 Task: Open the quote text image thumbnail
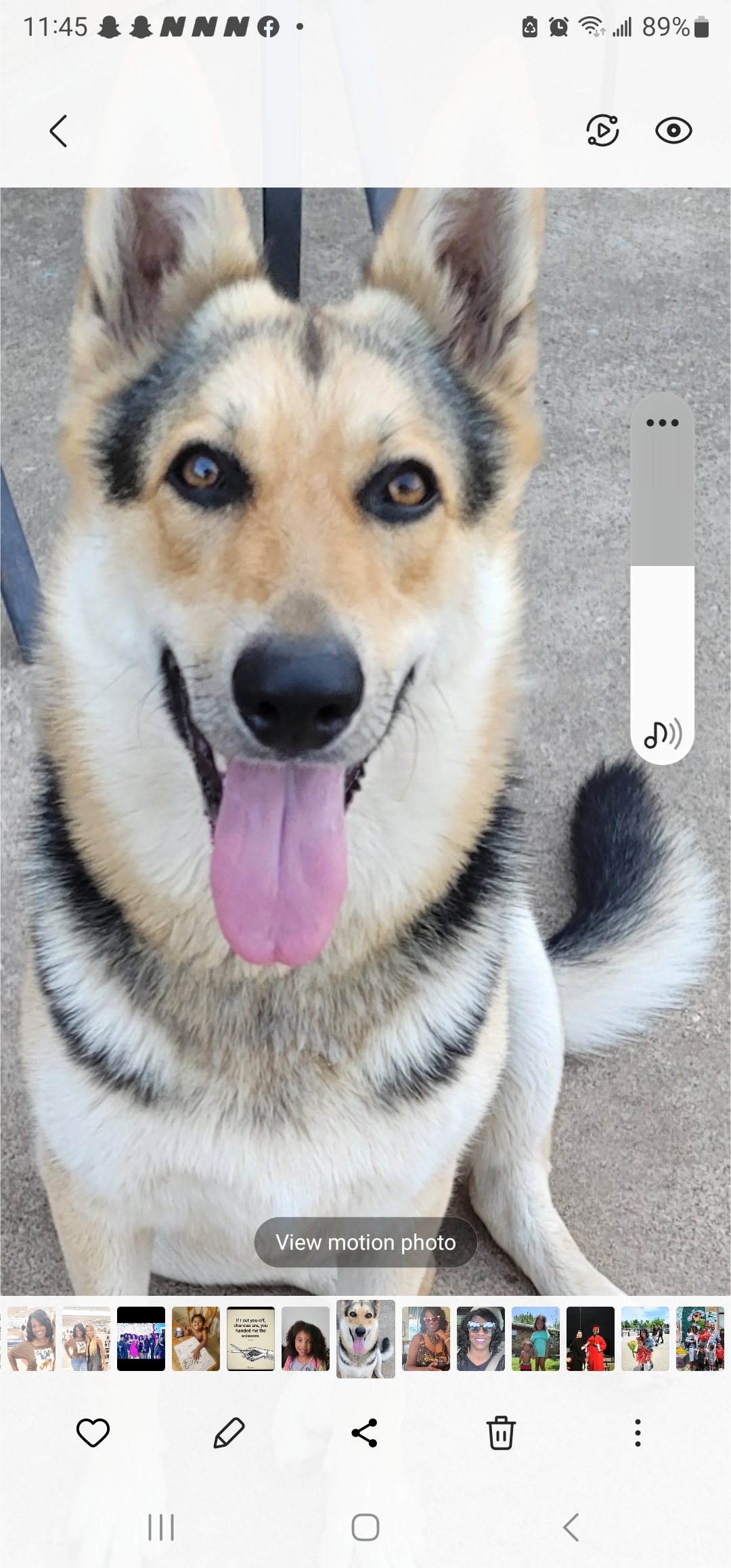pos(250,1338)
